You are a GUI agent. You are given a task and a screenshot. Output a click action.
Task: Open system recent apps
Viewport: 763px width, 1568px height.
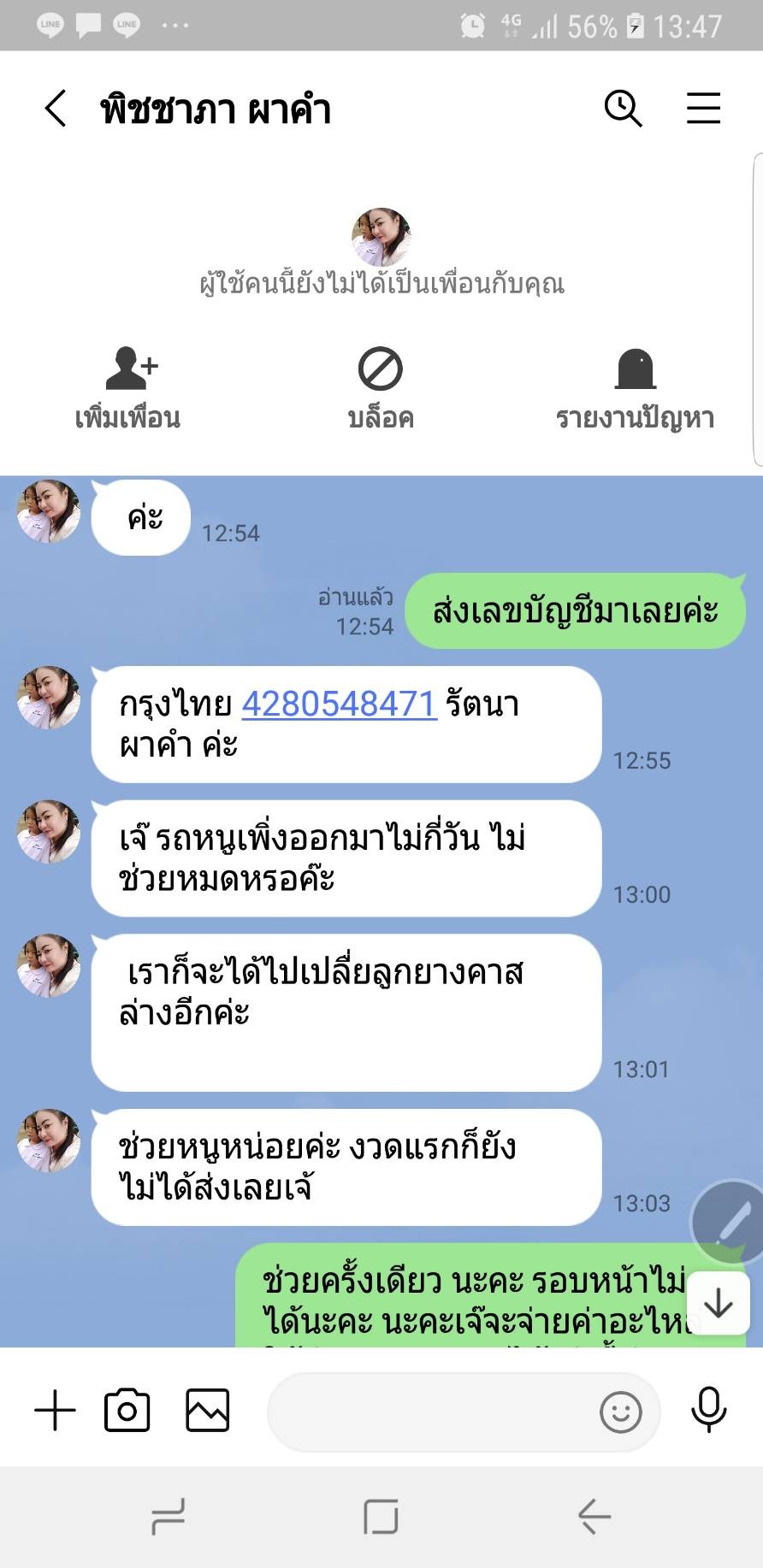[168, 1517]
